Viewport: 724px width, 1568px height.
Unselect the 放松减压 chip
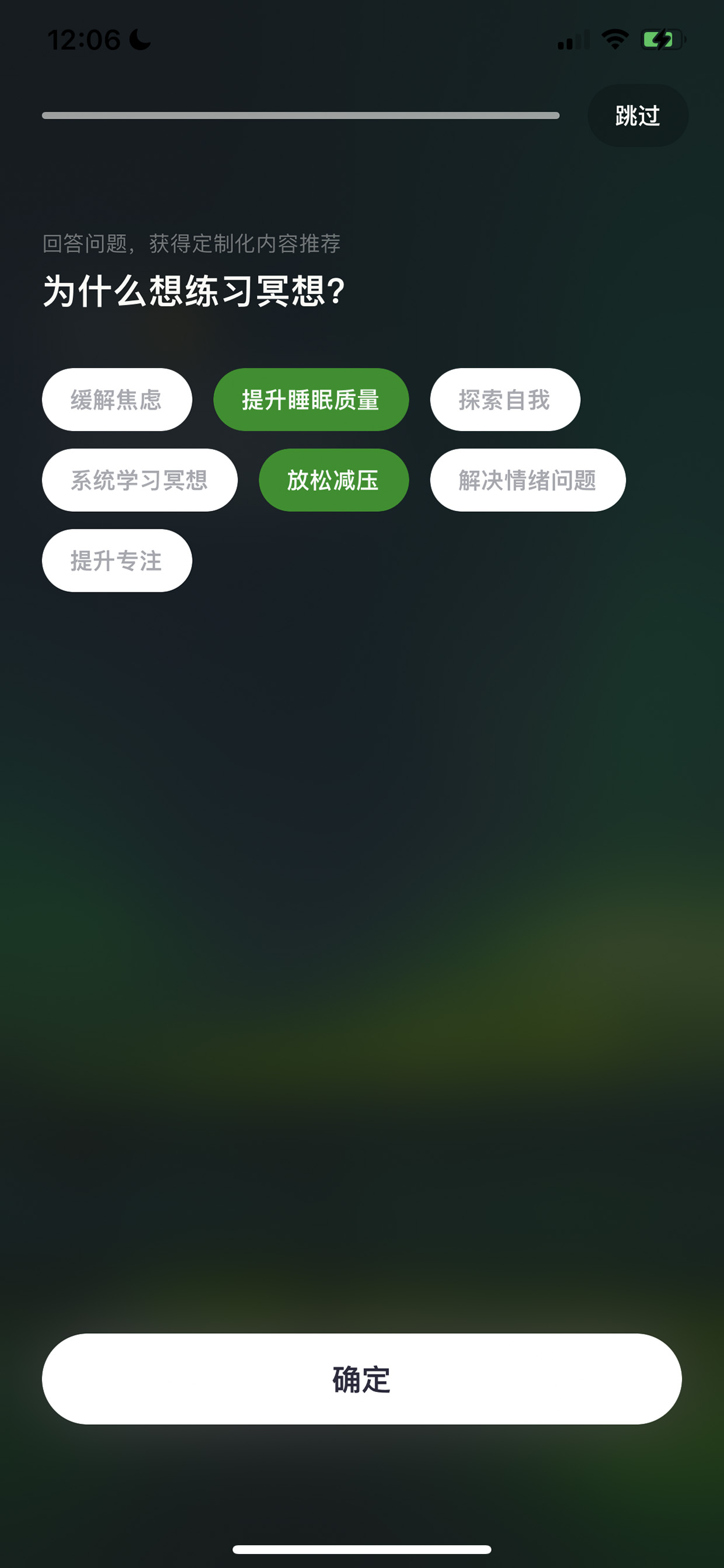(334, 480)
